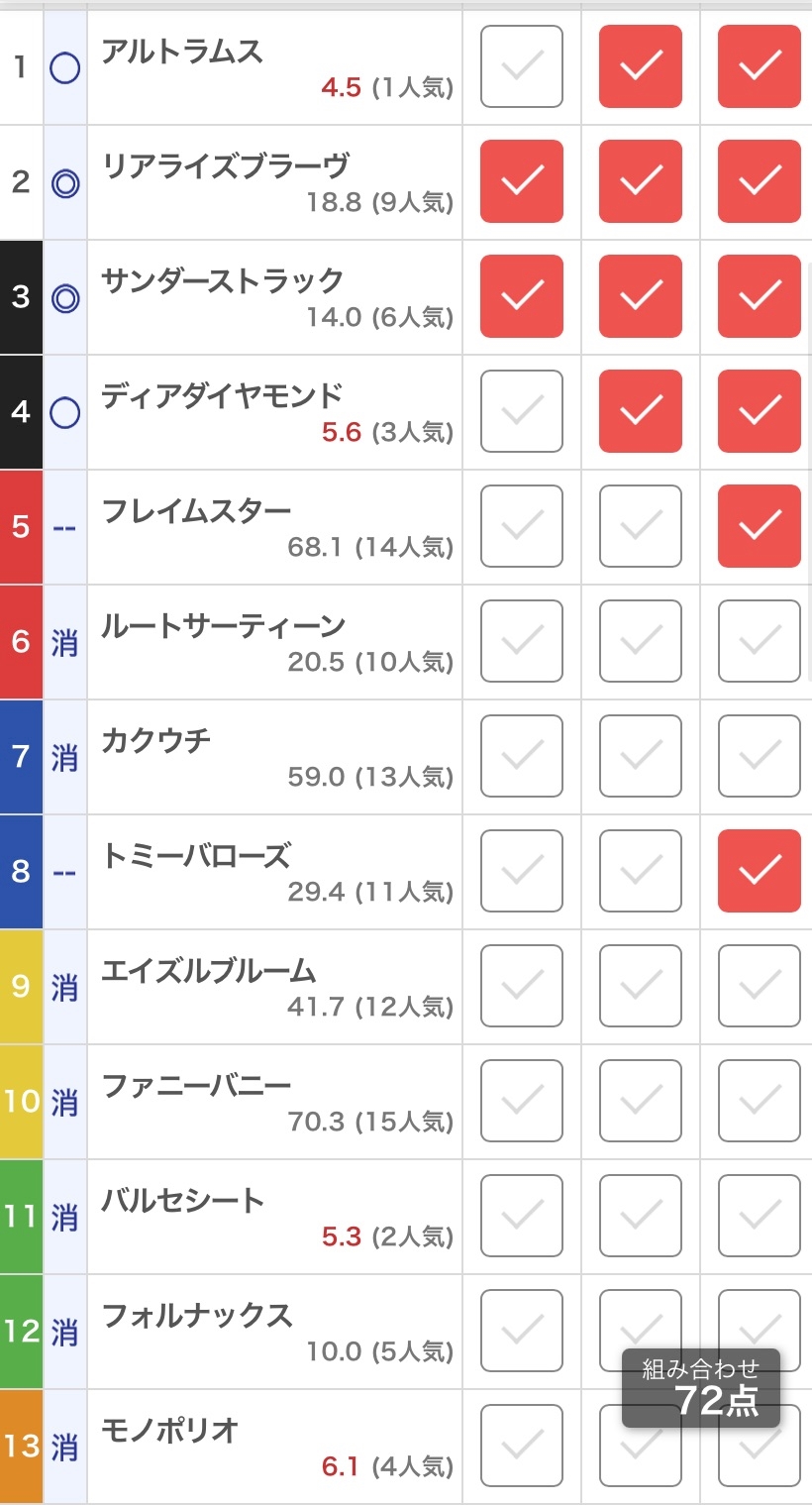Uncheck サンダーストラック's second-column checkbox
812x1505 pixels.
pyautogui.click(x=641, y=296)
